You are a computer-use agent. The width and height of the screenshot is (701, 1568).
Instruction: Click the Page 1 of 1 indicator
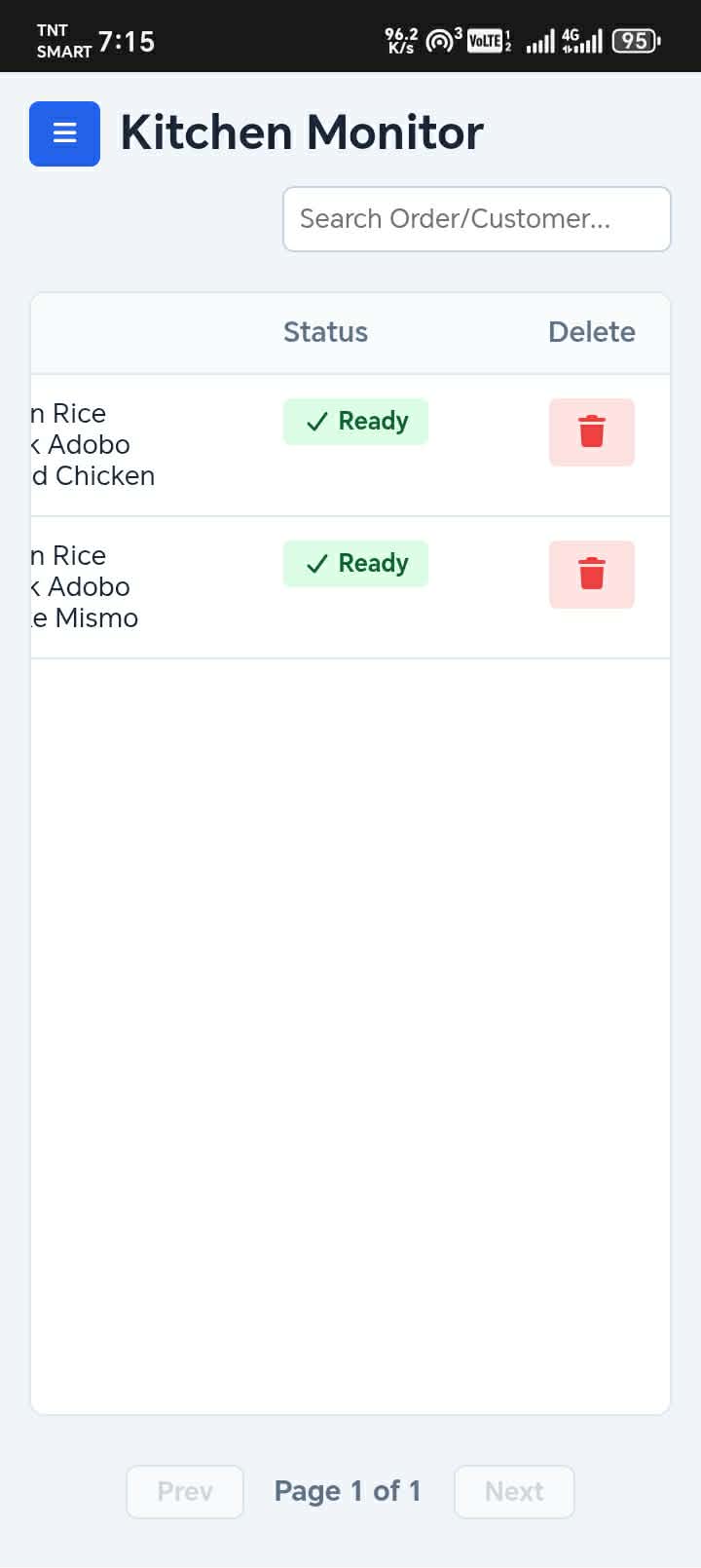pos(348,1491)
